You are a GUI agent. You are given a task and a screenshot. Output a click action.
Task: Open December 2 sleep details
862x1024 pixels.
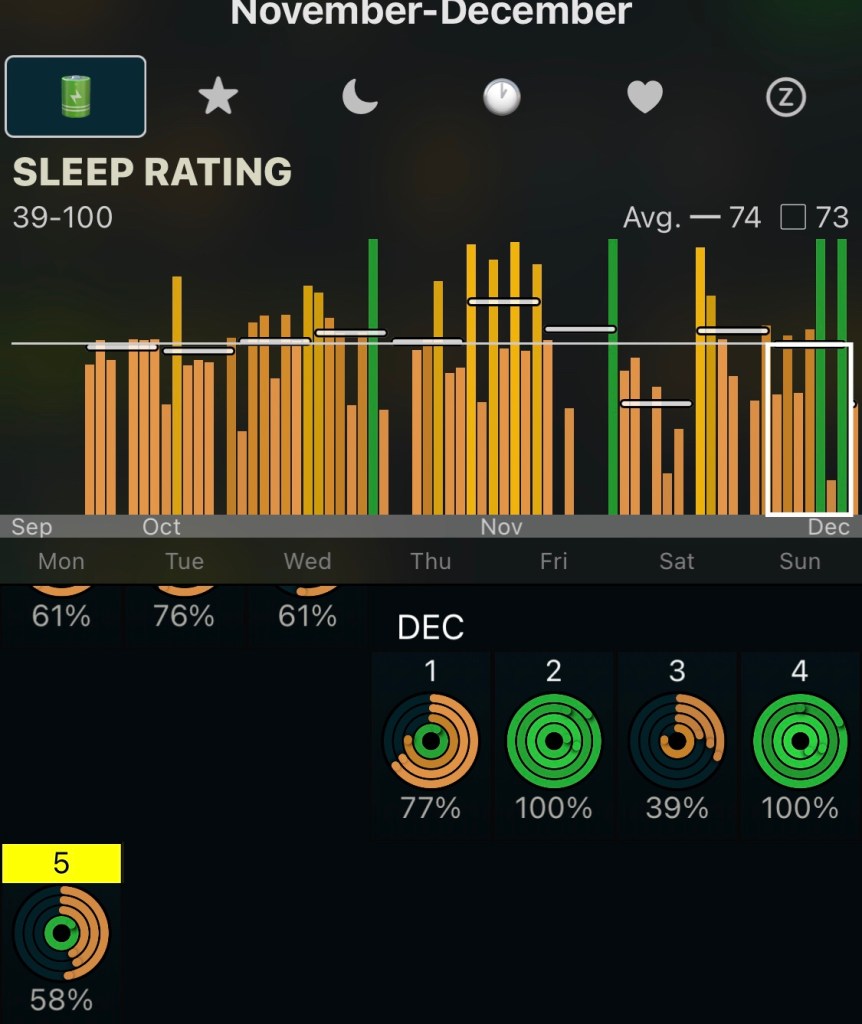[554, 742]
